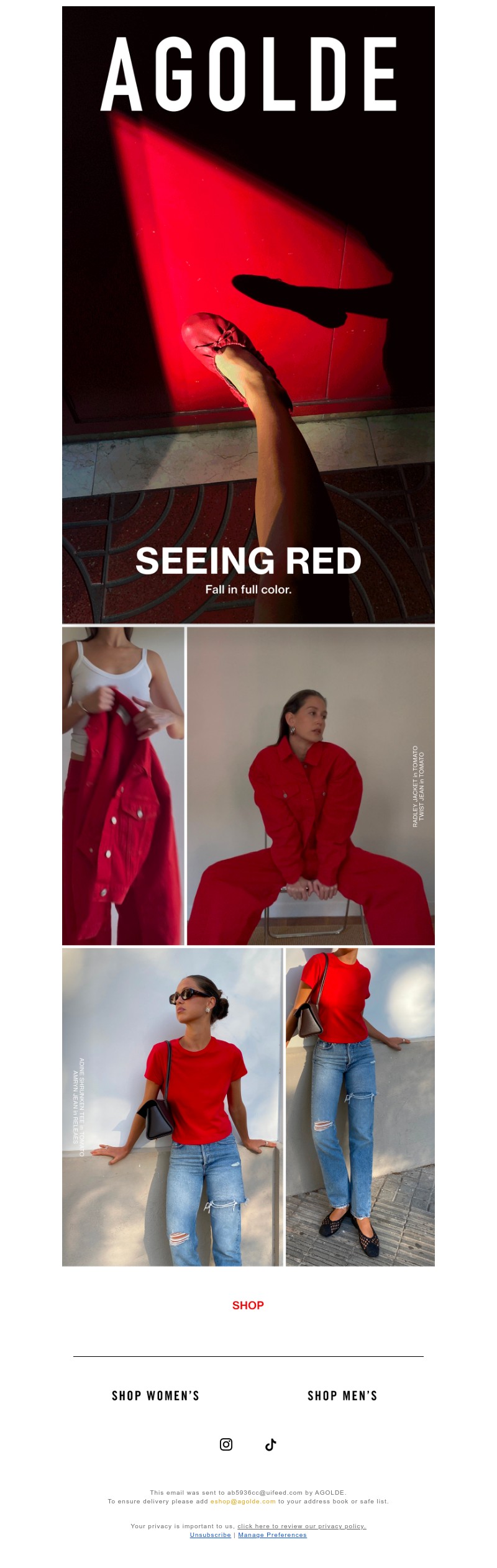
Task: Visit AGOLDE's TikTok page
Action: pyautogui.click(x=270, y=1444)
